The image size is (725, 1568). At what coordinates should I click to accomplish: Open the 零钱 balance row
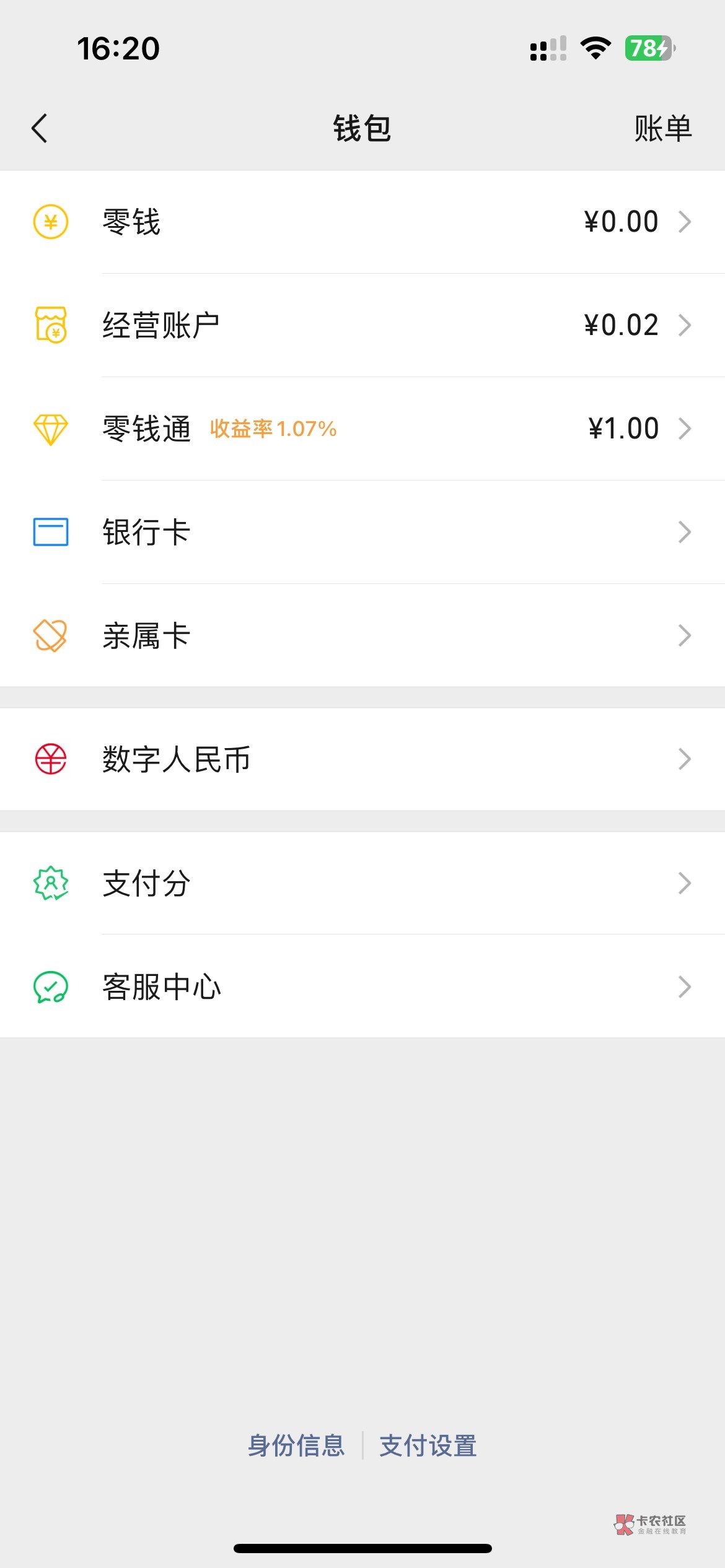pos(362,222)
